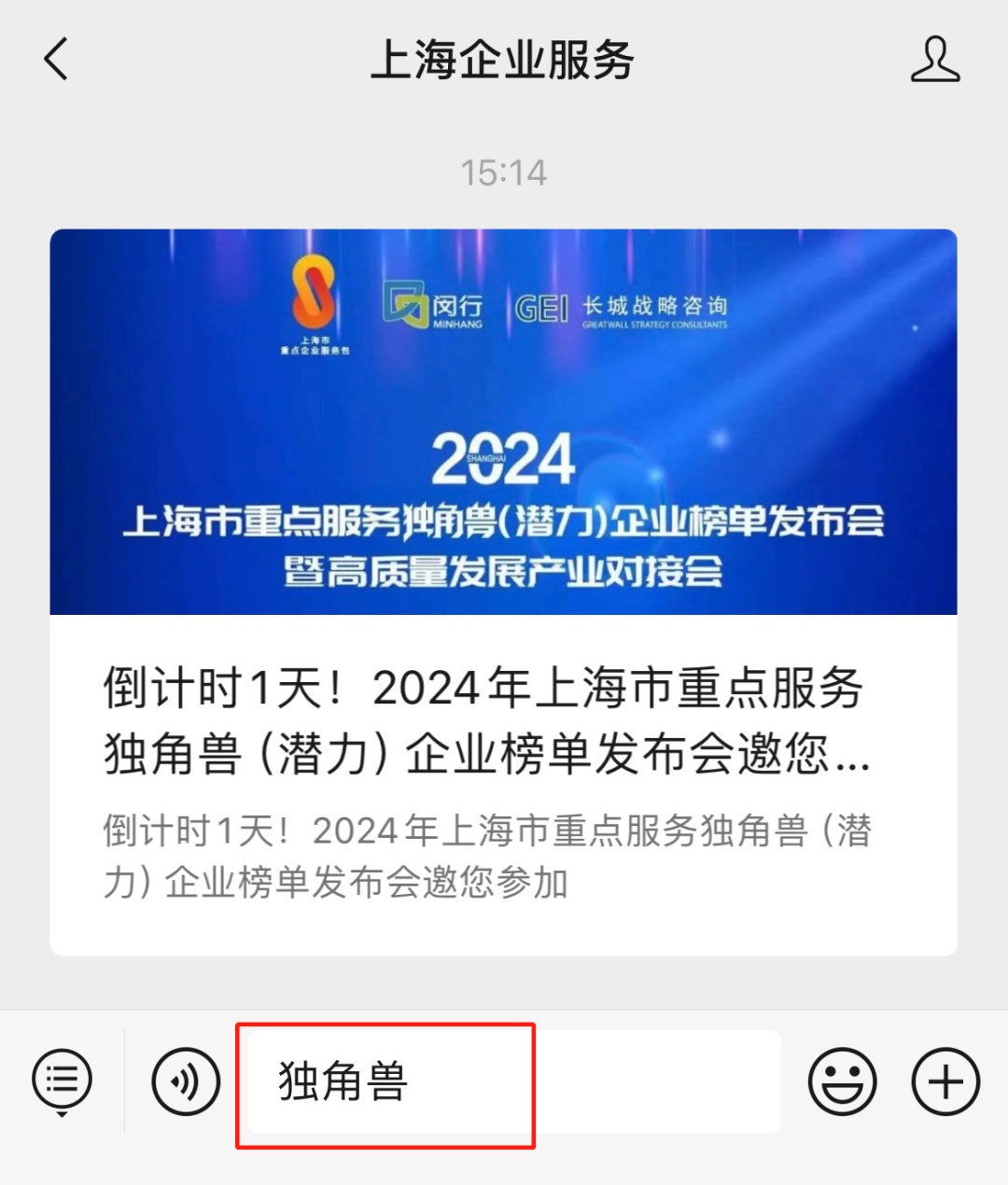Go back from 上海企业服务 chat
The height and width of the screenshot is (1185, 1008).
point(57,60)
